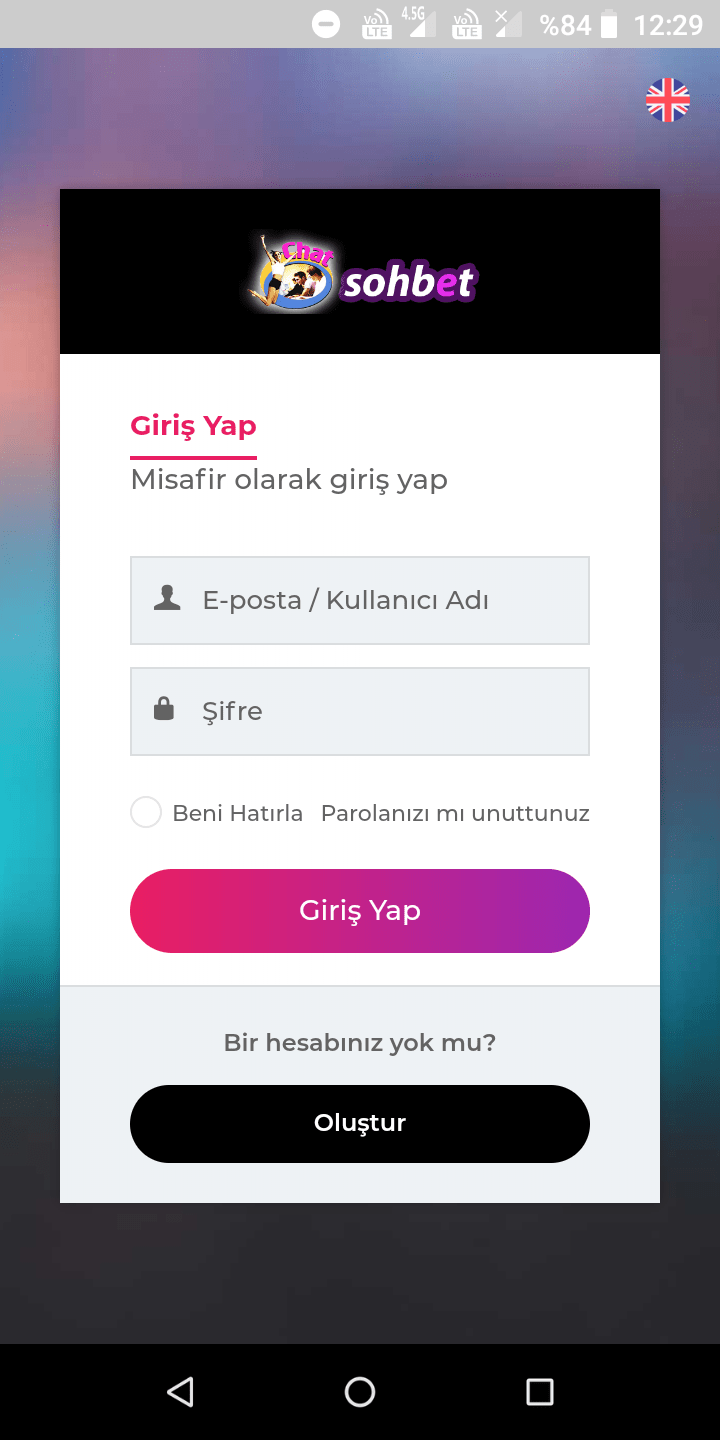Create an account with Oluştur
The image size is (720, 1440).
[x=360, y=1123]
